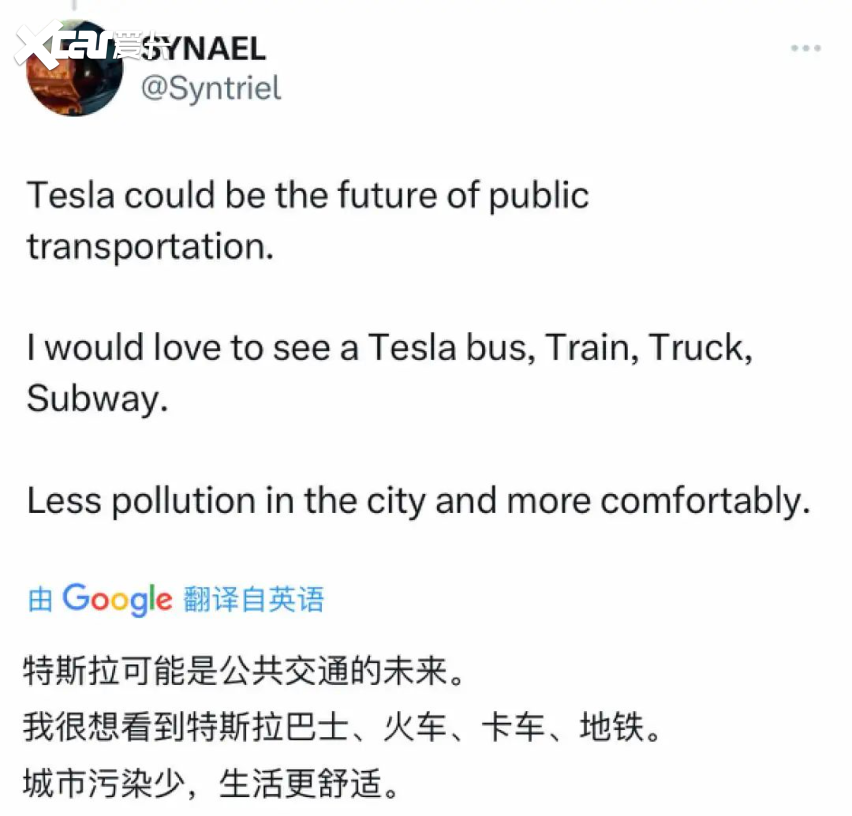852x816 pixels.
Task: Open the profile picture of the tweet author
Action: (72, 70)
